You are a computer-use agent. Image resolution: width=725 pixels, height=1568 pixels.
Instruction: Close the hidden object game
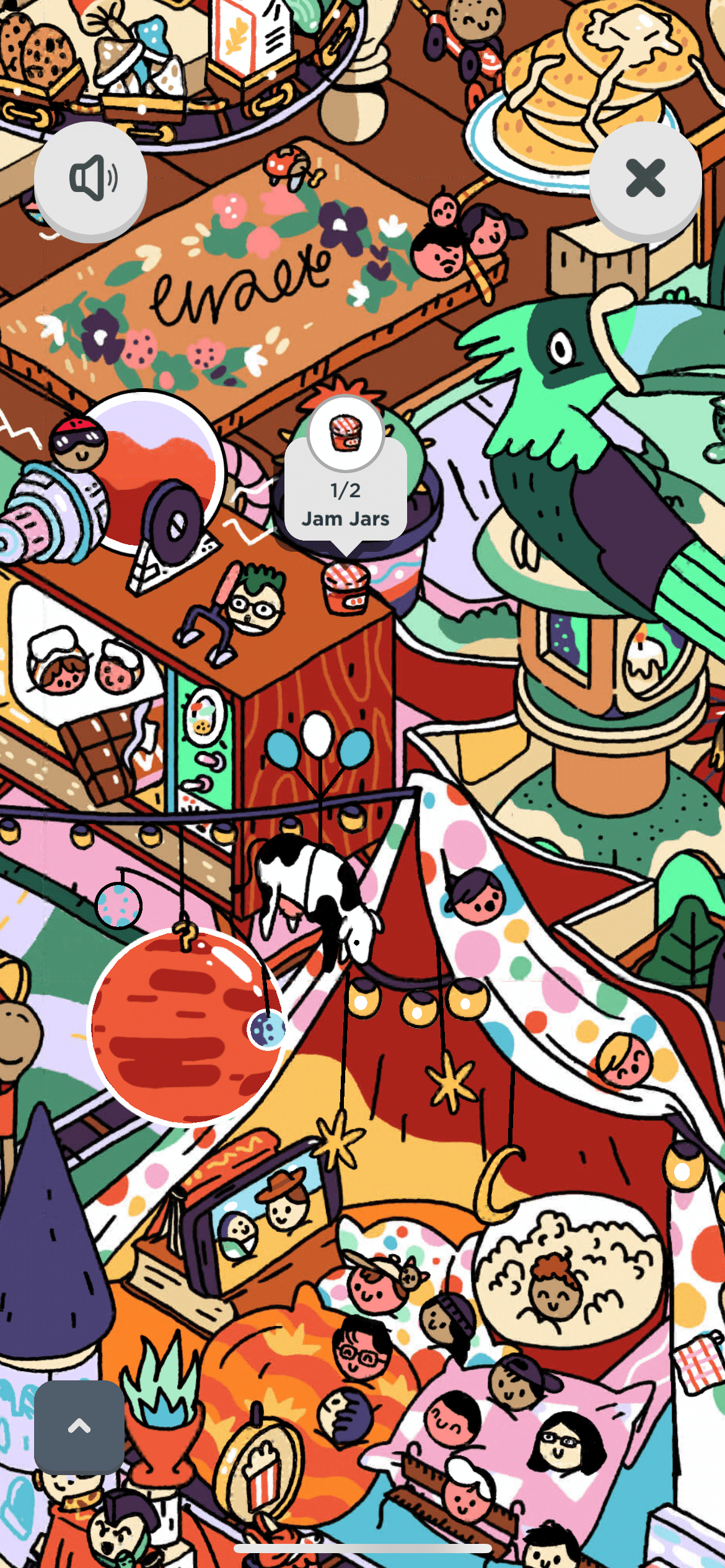coord(646,179)
